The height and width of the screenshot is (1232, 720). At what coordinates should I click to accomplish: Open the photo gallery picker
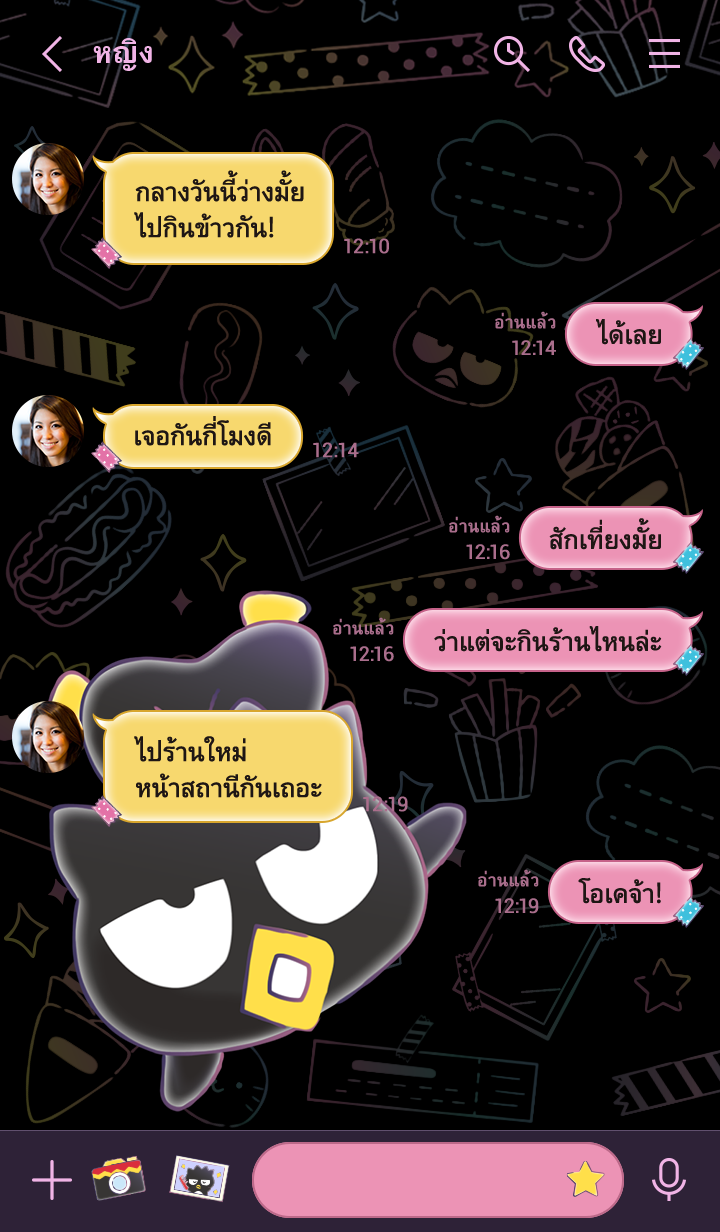click(199, 1179)
